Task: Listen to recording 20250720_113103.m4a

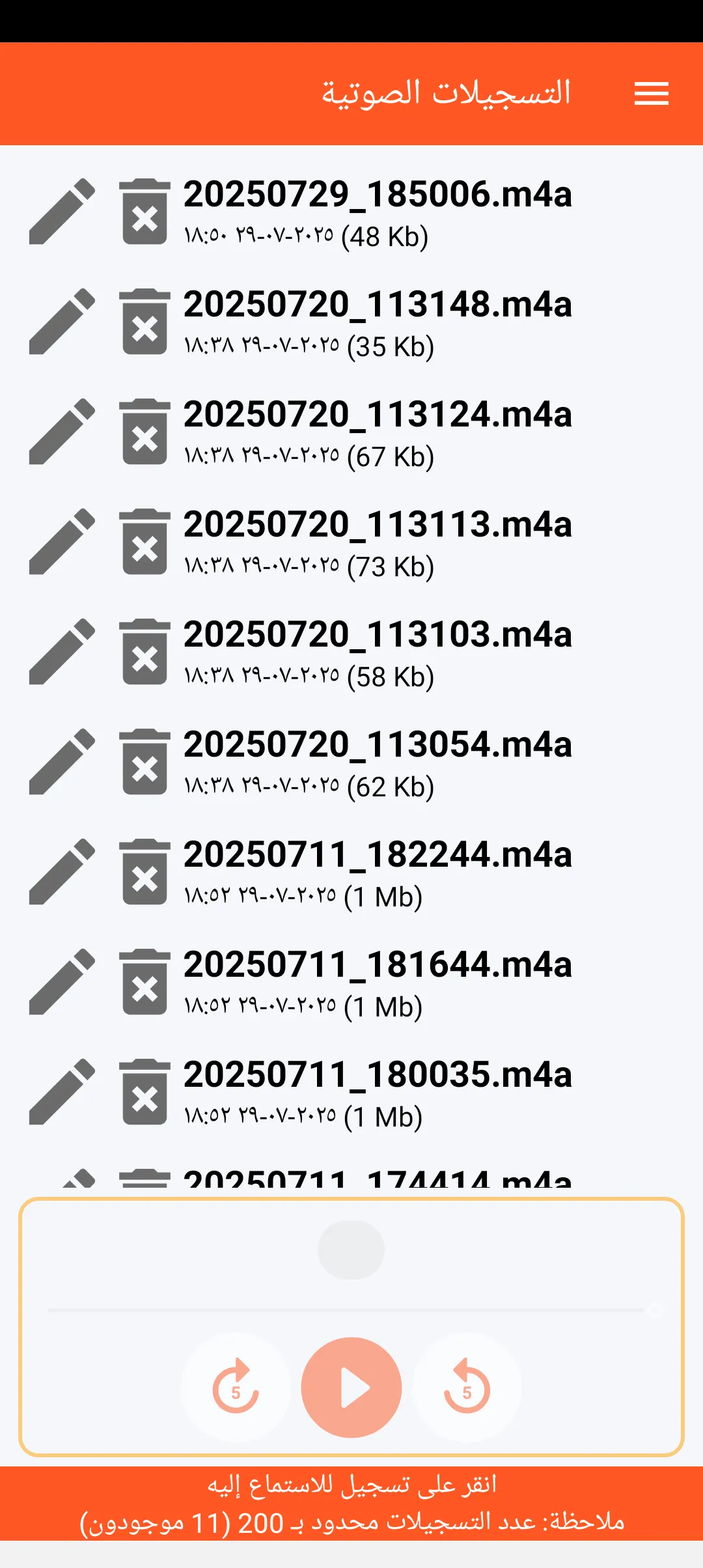Action: click(378, 652)
